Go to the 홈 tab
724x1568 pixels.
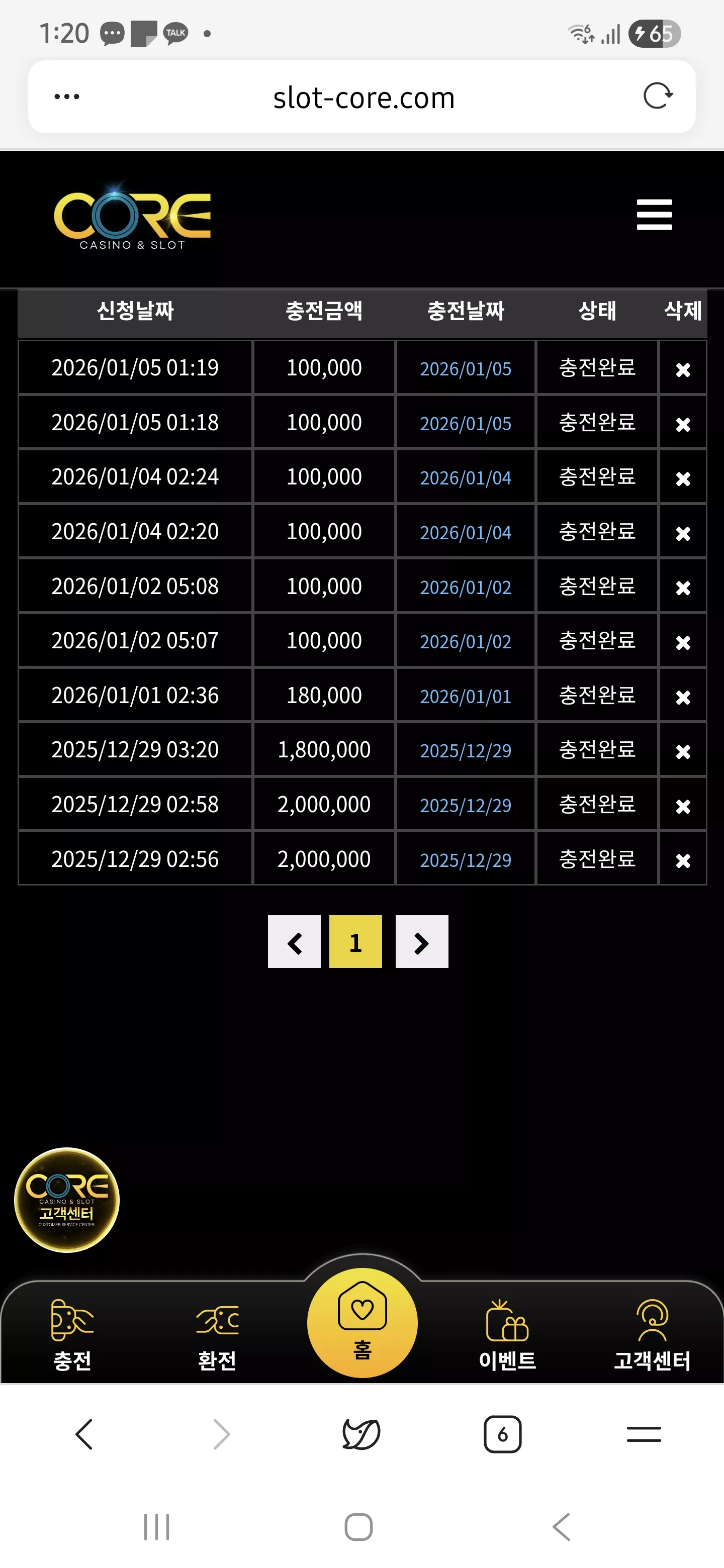[x=363, y=1322]
